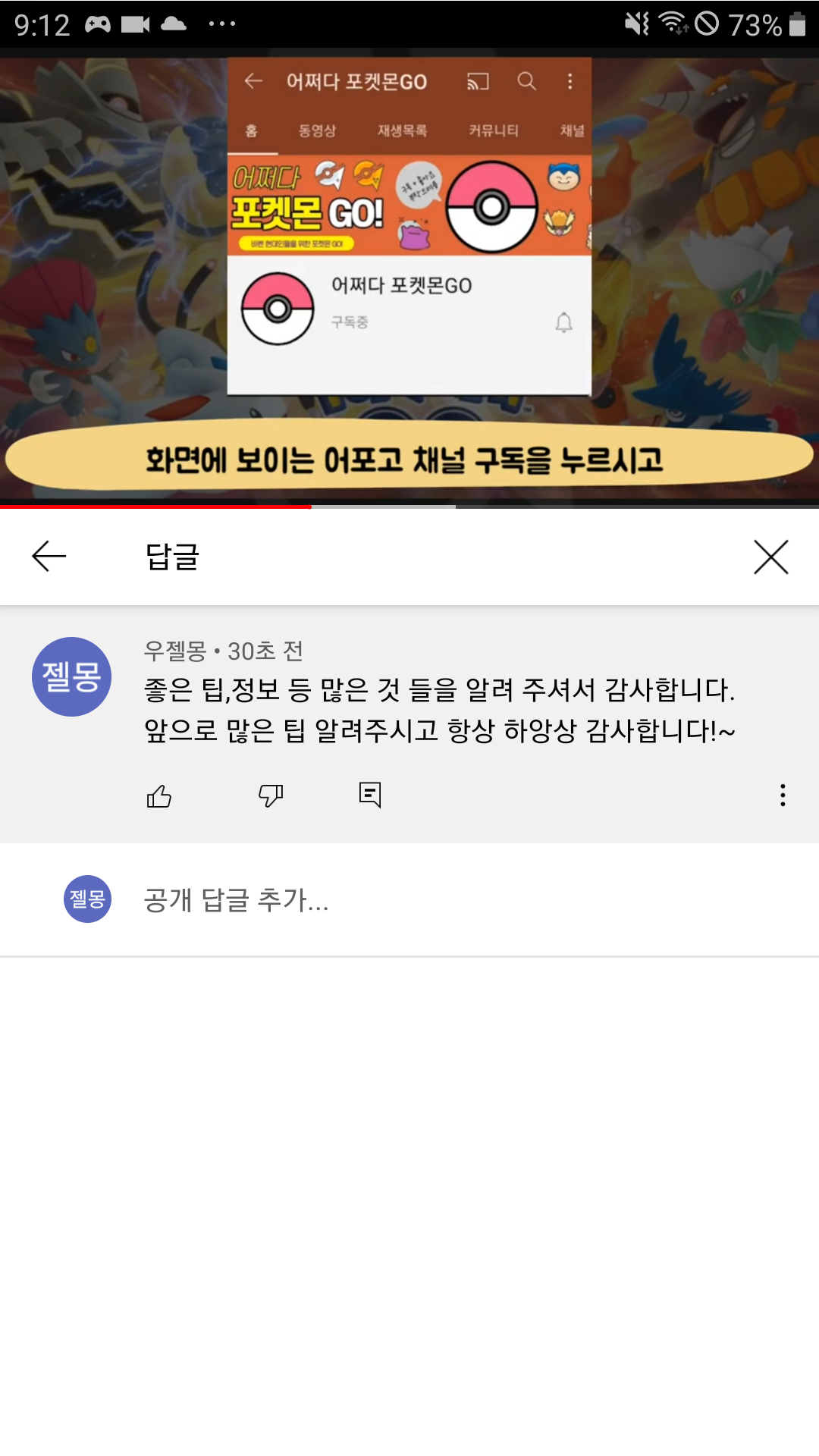Dislike 우젤몽's comment
Image resolution: width=819 pixels, height=1456 pixels.
(271, 795)
